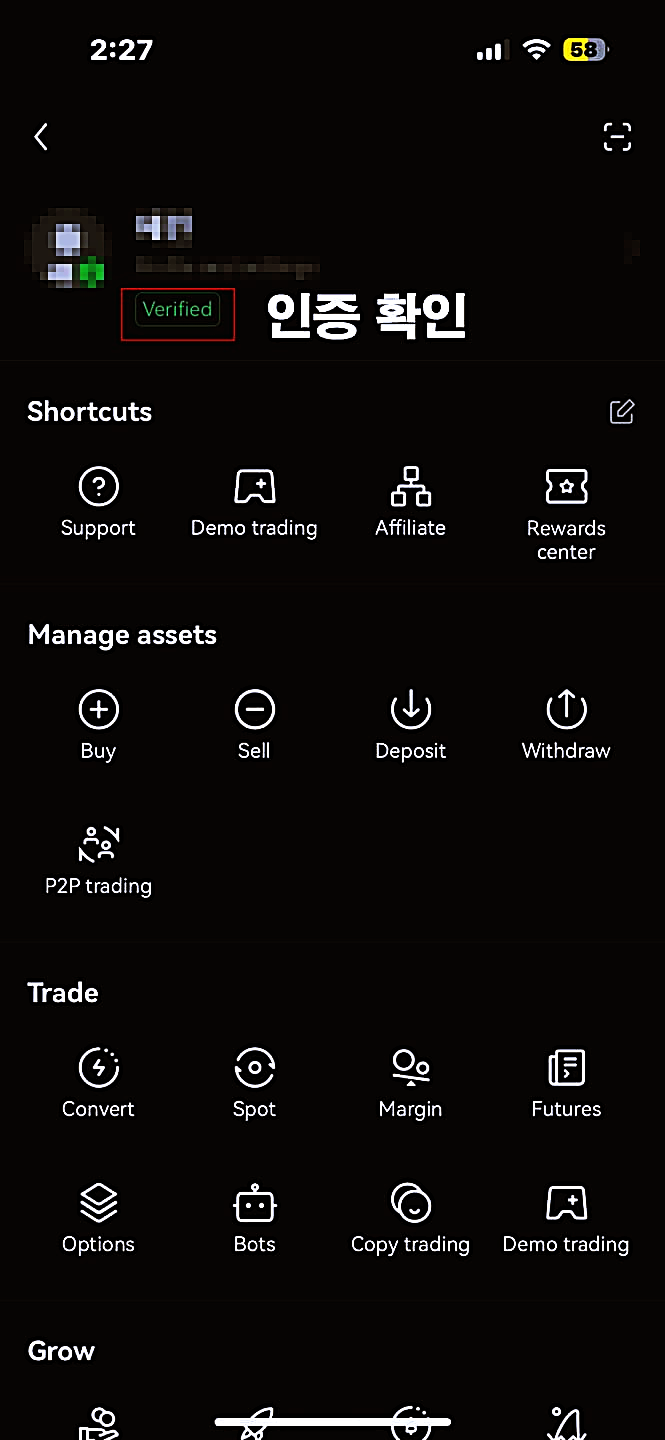Select Margin trading
The width and height of the screenshot is (665, 1440).
pos(410,1083)
